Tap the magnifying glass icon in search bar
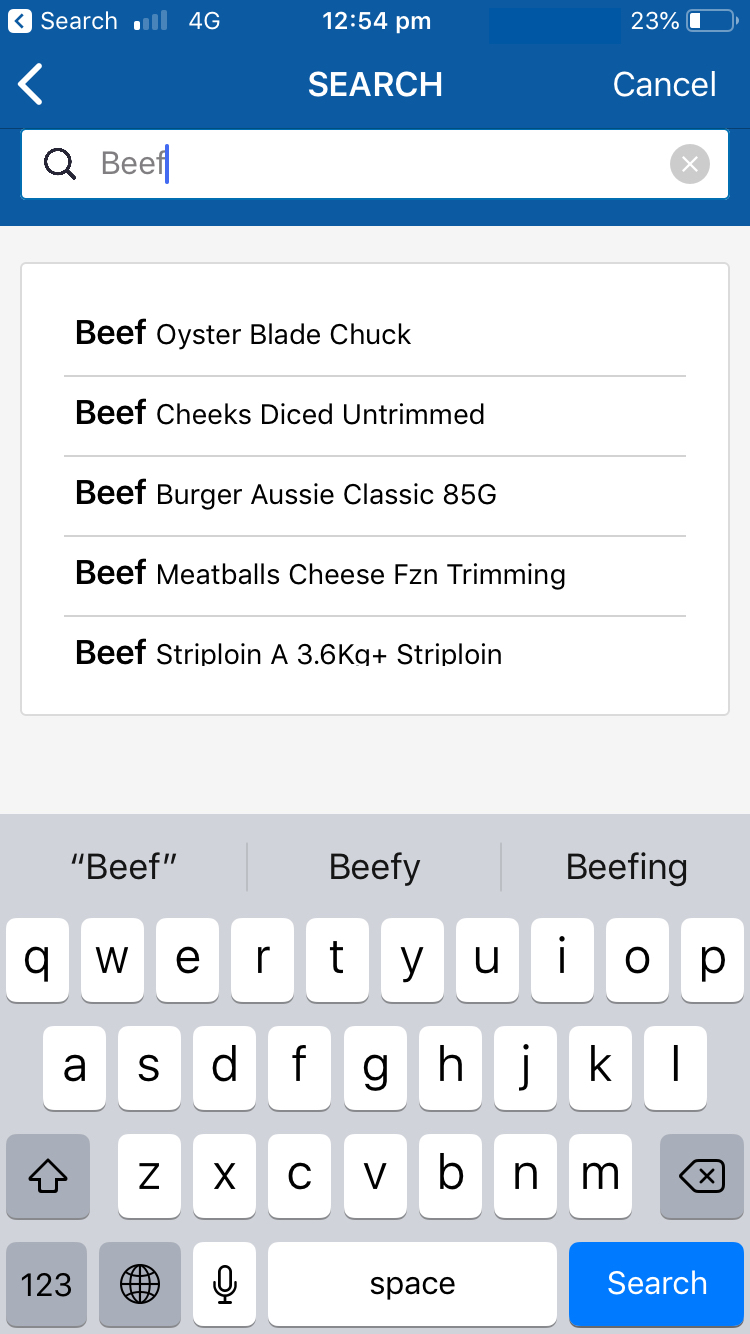Viewport: 750px width, 1334px height. [x=59, y=163]
